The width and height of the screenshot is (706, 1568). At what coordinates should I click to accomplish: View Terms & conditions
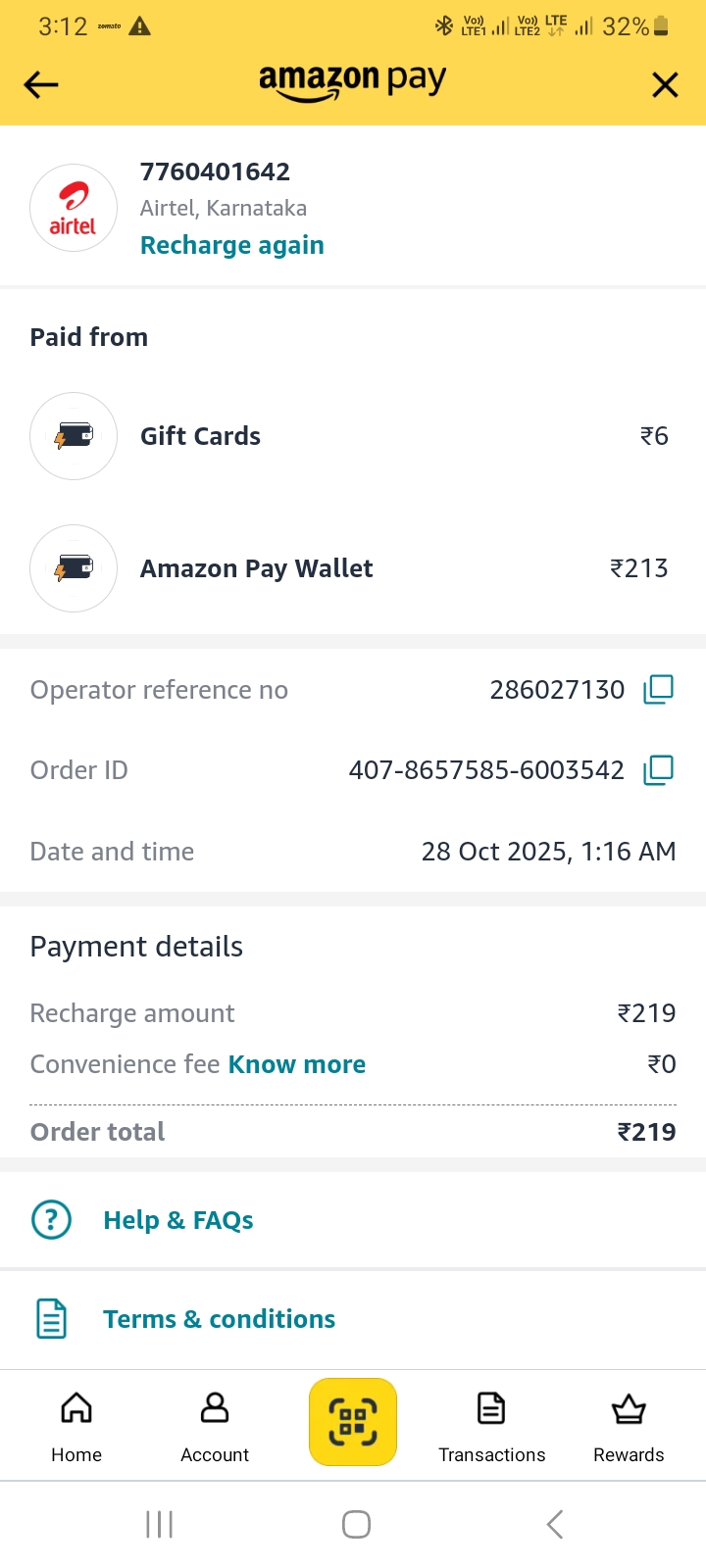[219, 1319]
